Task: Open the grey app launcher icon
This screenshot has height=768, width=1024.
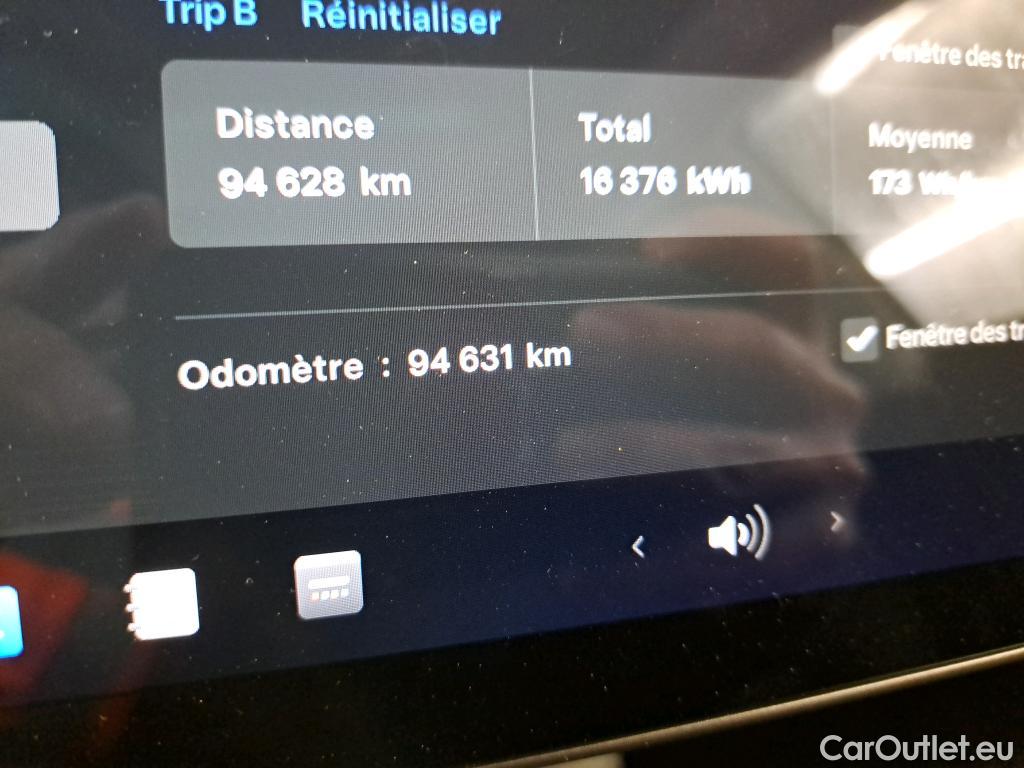Action: (328, 585)
